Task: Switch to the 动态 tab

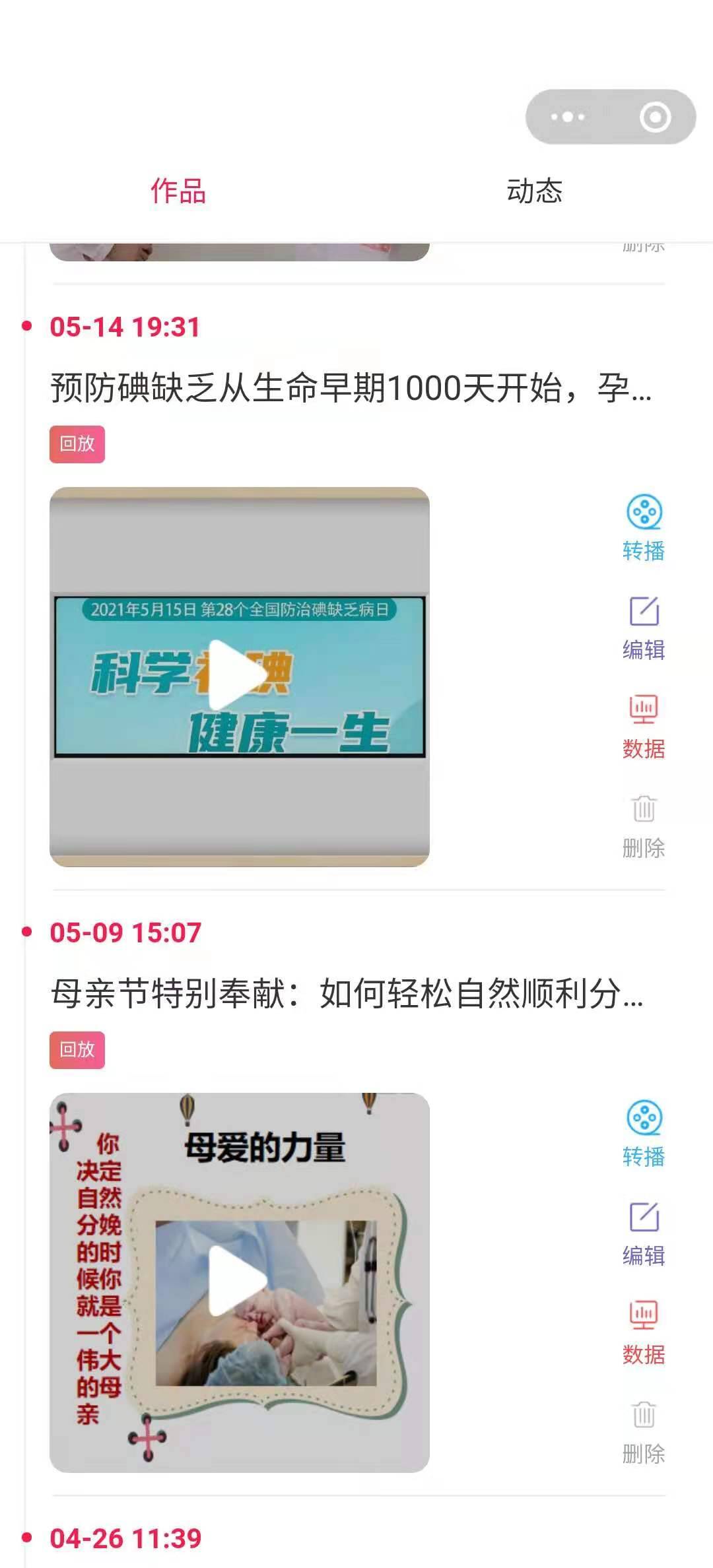Action: (x=534, y=191)
